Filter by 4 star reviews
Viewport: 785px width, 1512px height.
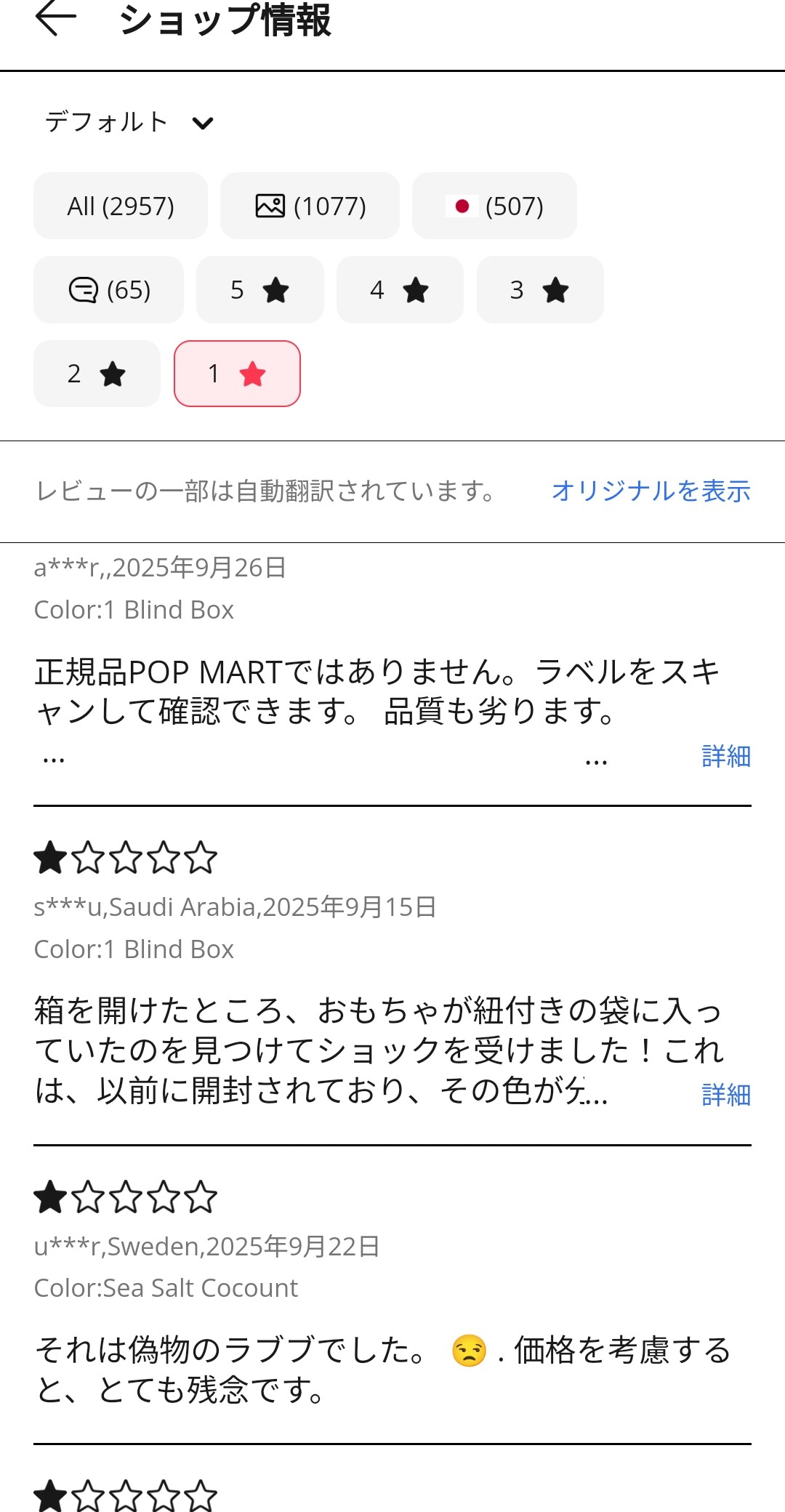pyautogui.click(x=400, y=290)
